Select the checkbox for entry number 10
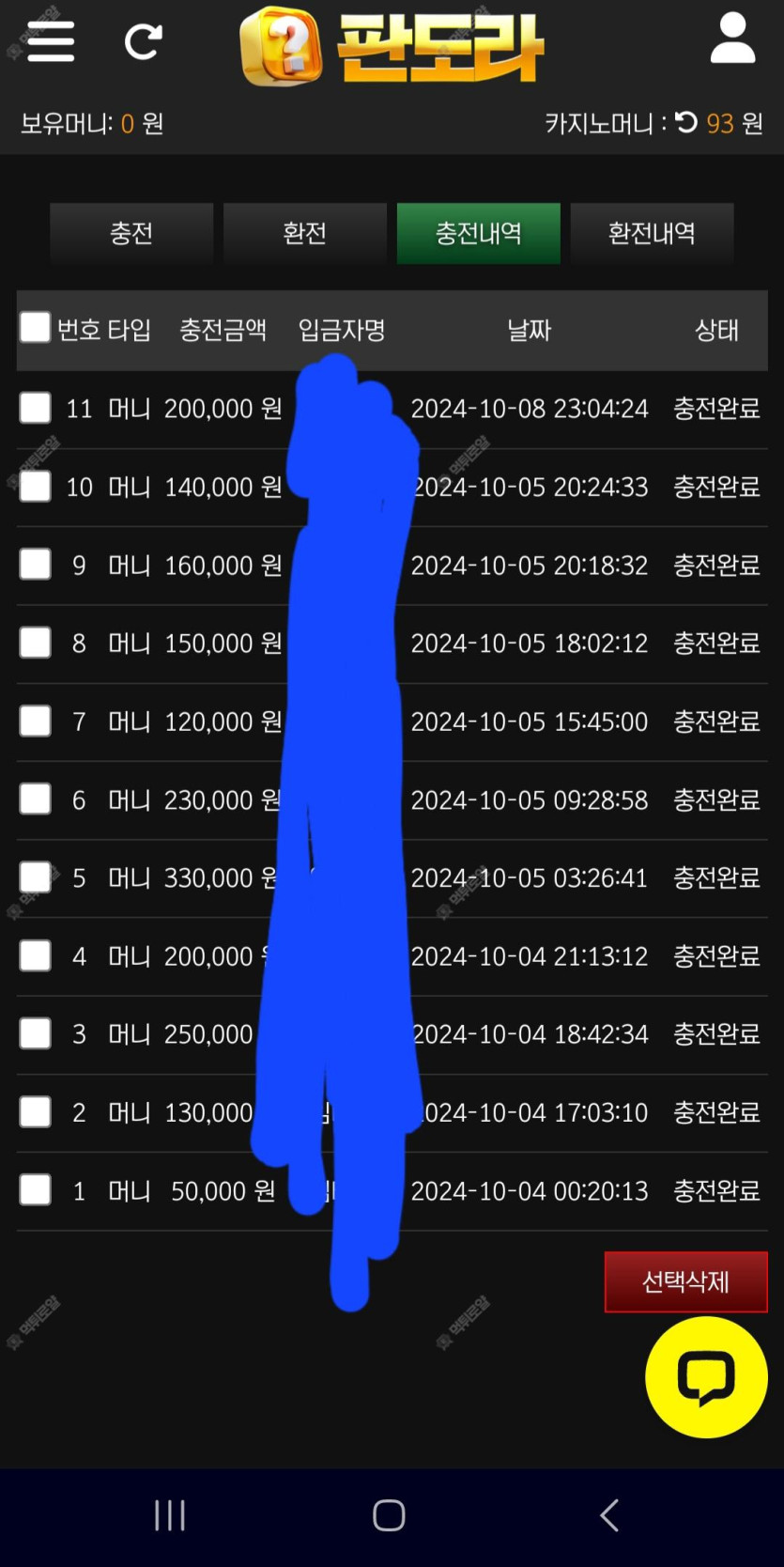Viewport: 784px width, 1567px height. tap(36, 487)
